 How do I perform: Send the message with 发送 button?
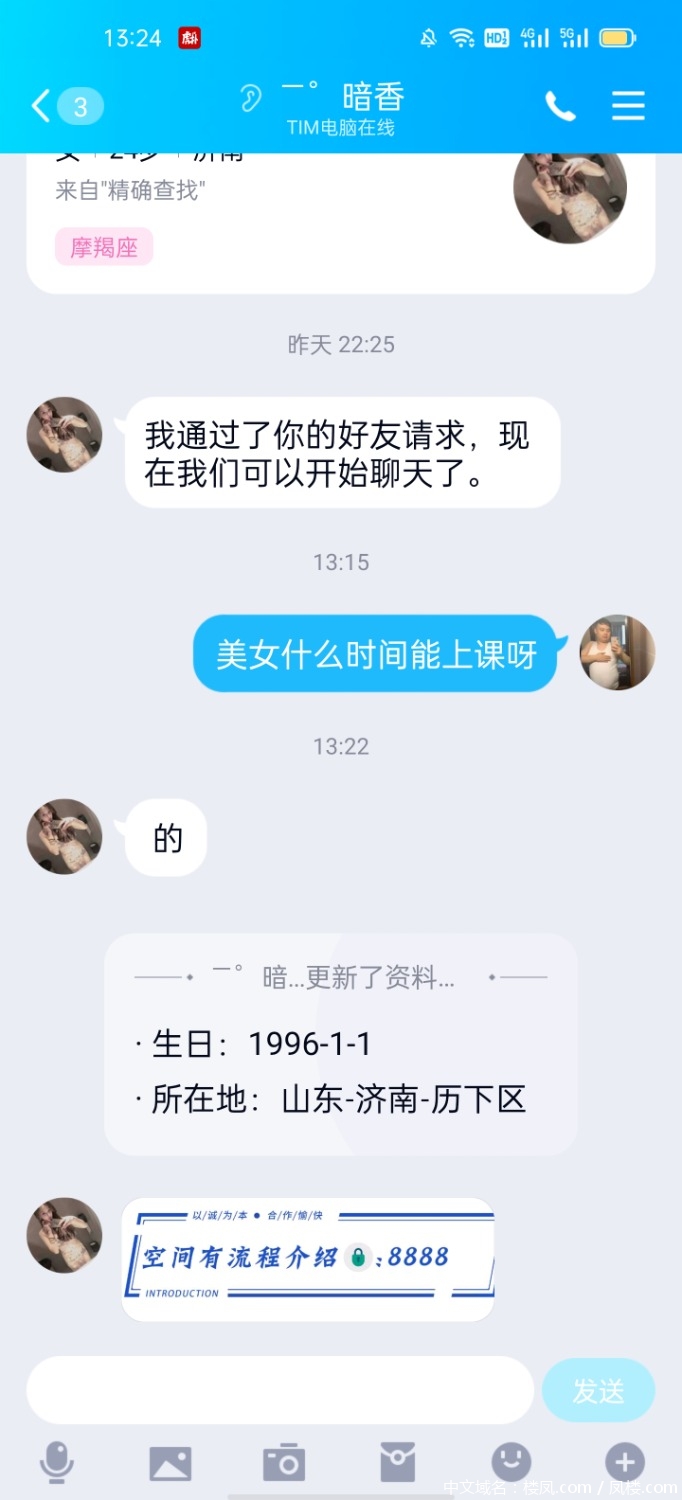coord(598,1390)
